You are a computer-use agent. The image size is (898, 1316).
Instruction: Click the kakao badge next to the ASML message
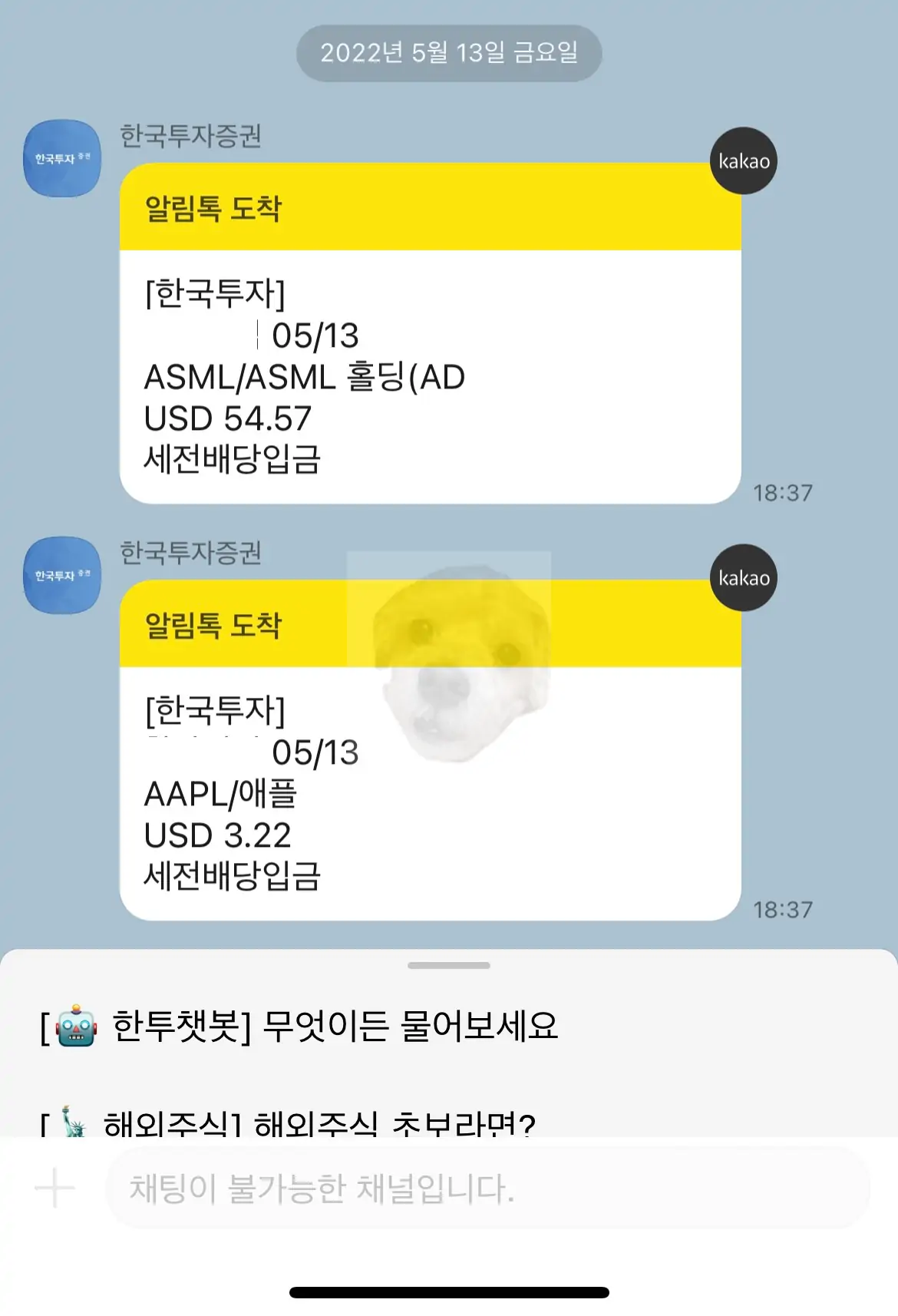(x=742, y=161)
